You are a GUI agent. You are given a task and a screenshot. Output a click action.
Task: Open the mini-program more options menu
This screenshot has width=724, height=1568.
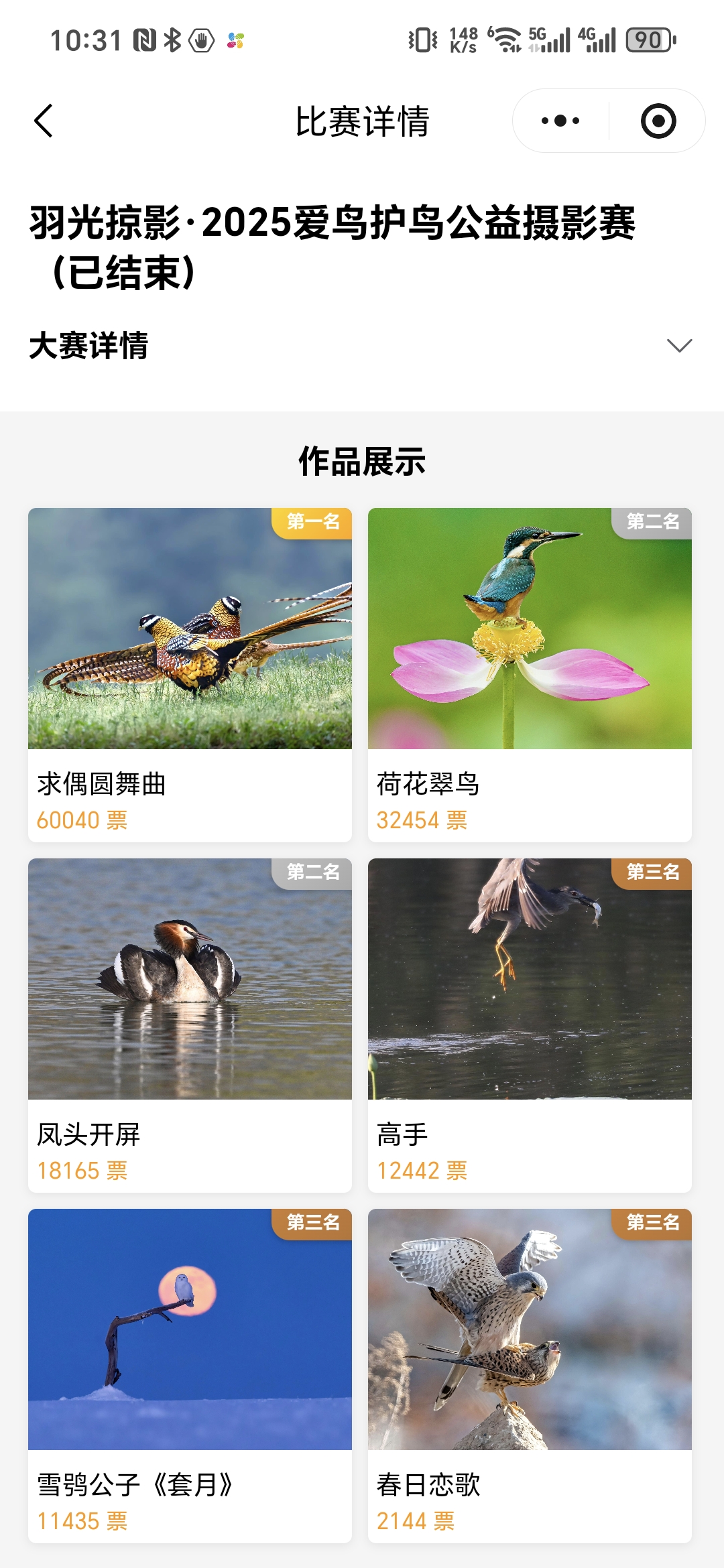click(x=560, y=119)
